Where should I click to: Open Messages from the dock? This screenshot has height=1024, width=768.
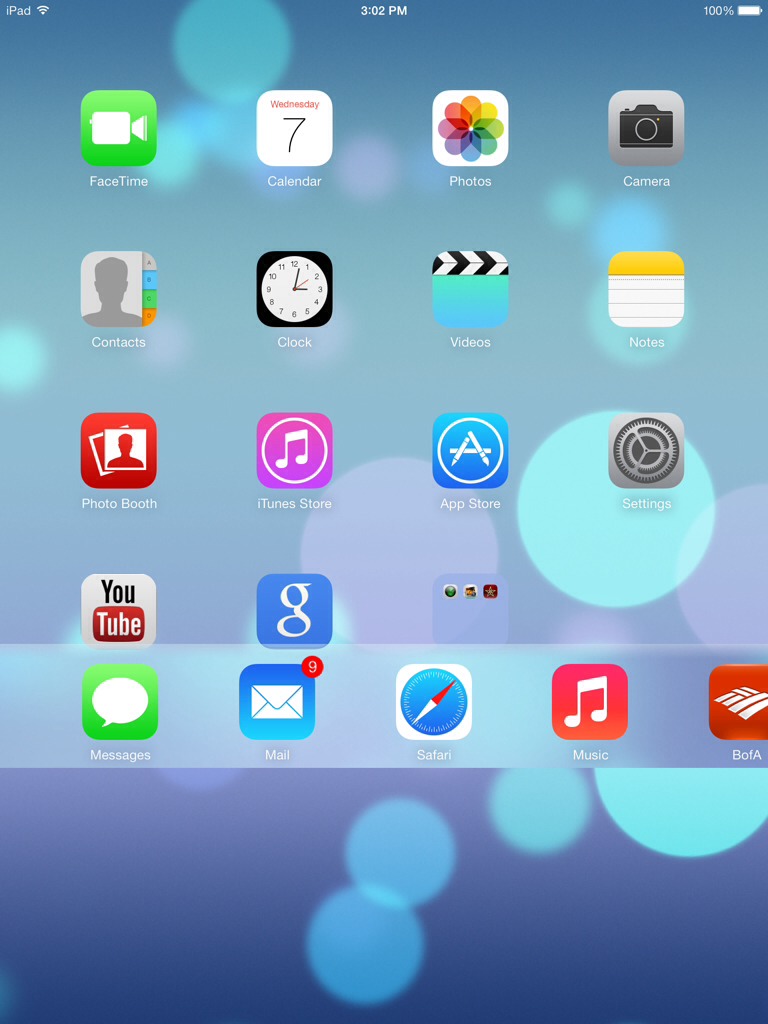[x=120, y=702]
